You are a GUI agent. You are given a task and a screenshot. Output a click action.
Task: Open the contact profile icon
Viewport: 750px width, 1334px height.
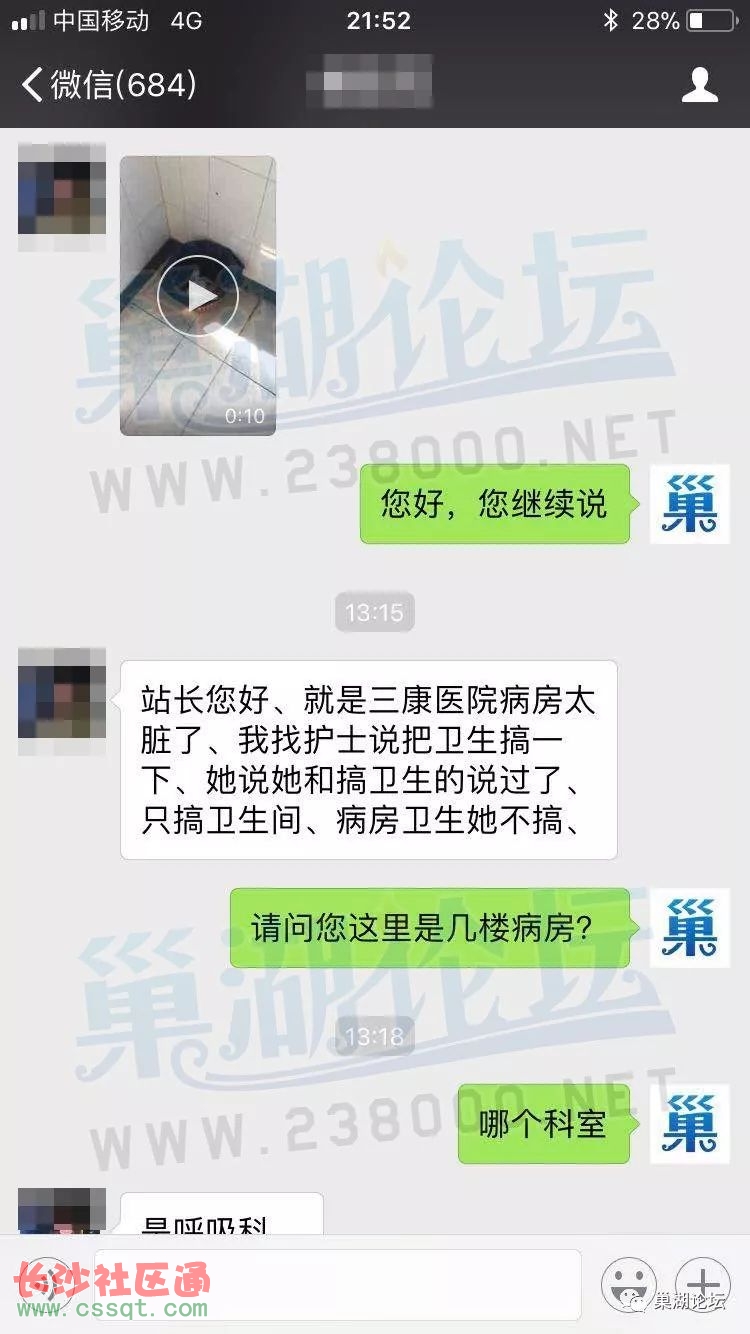point(699,85)
